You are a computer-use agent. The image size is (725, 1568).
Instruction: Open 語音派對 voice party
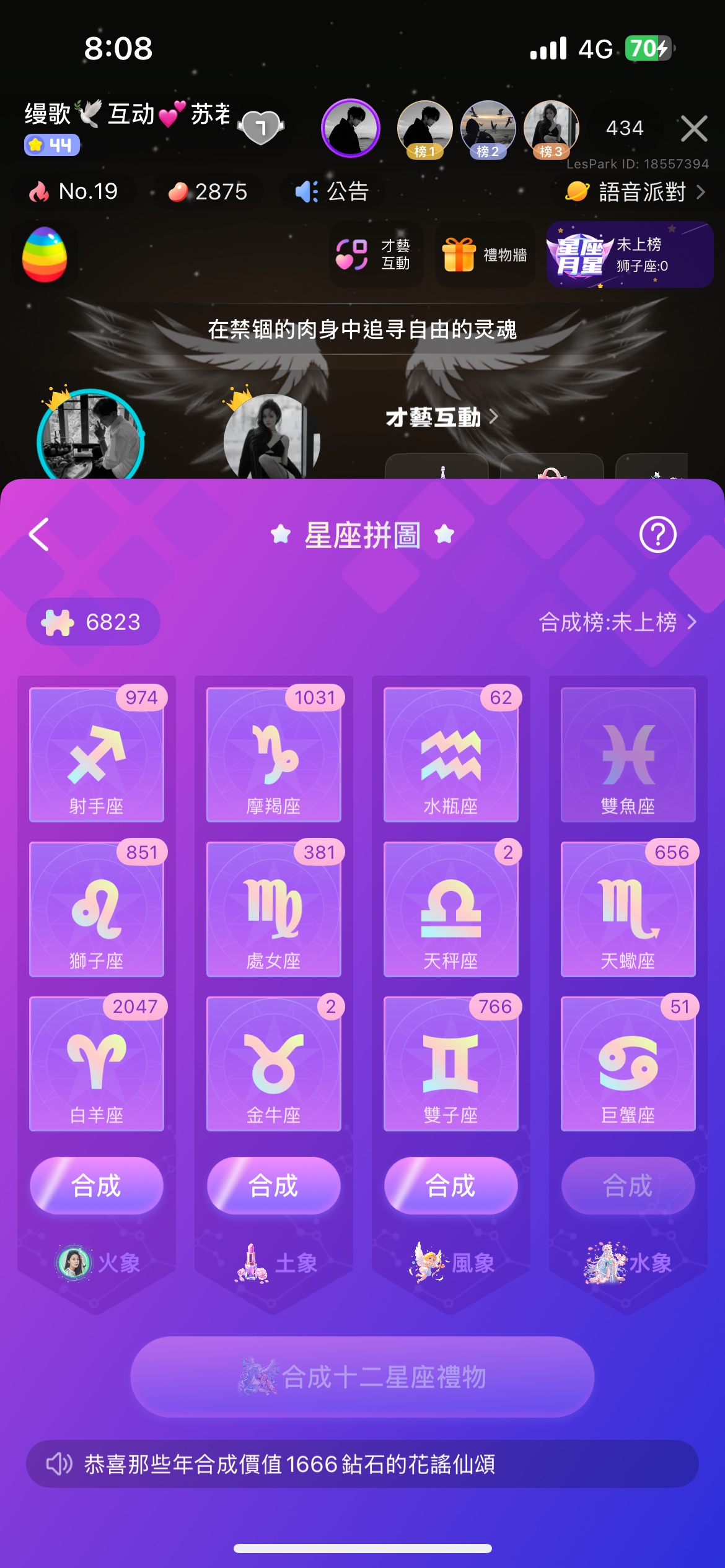(x=636, y=192)
